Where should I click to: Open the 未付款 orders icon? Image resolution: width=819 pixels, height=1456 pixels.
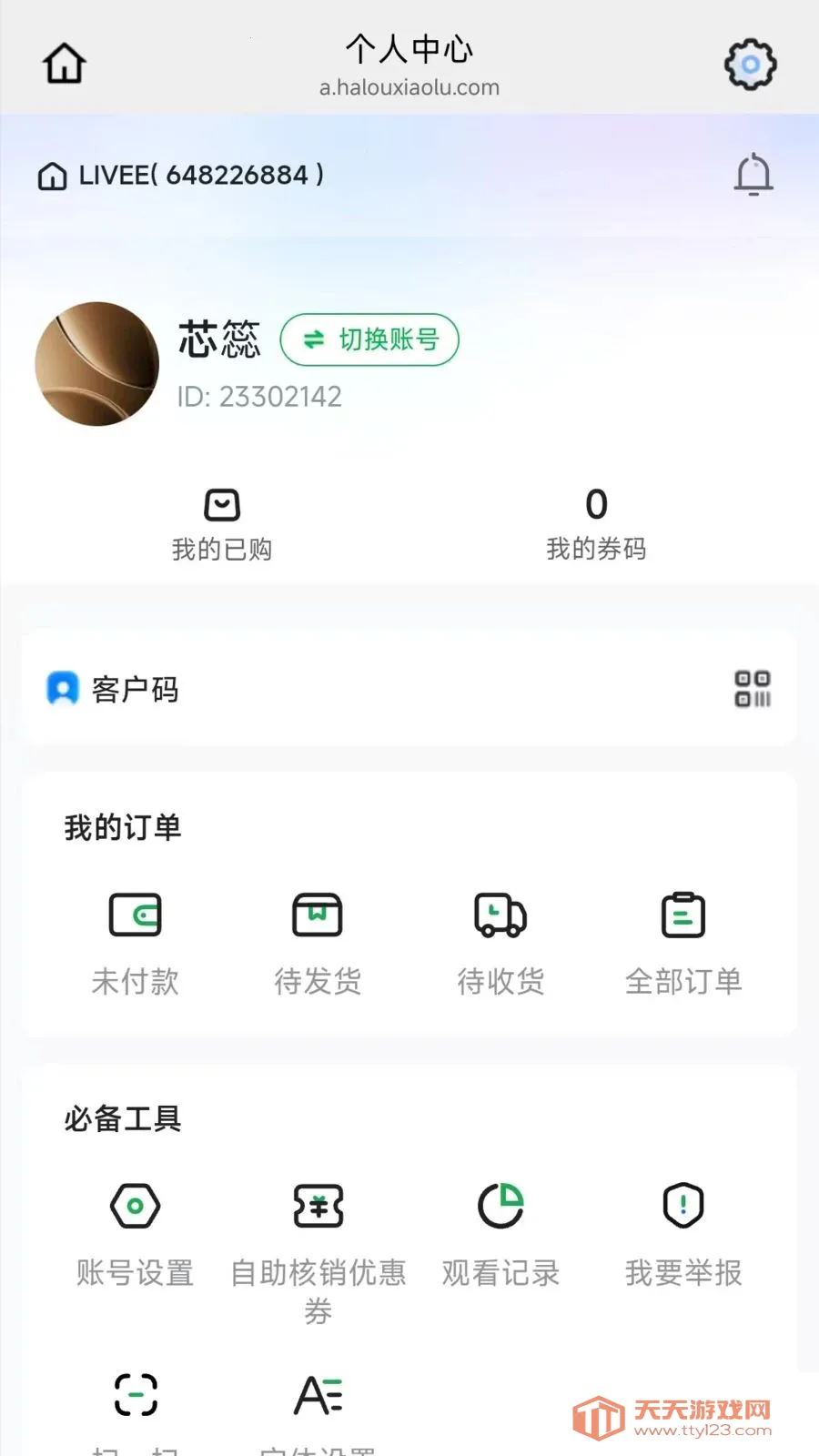135,915
